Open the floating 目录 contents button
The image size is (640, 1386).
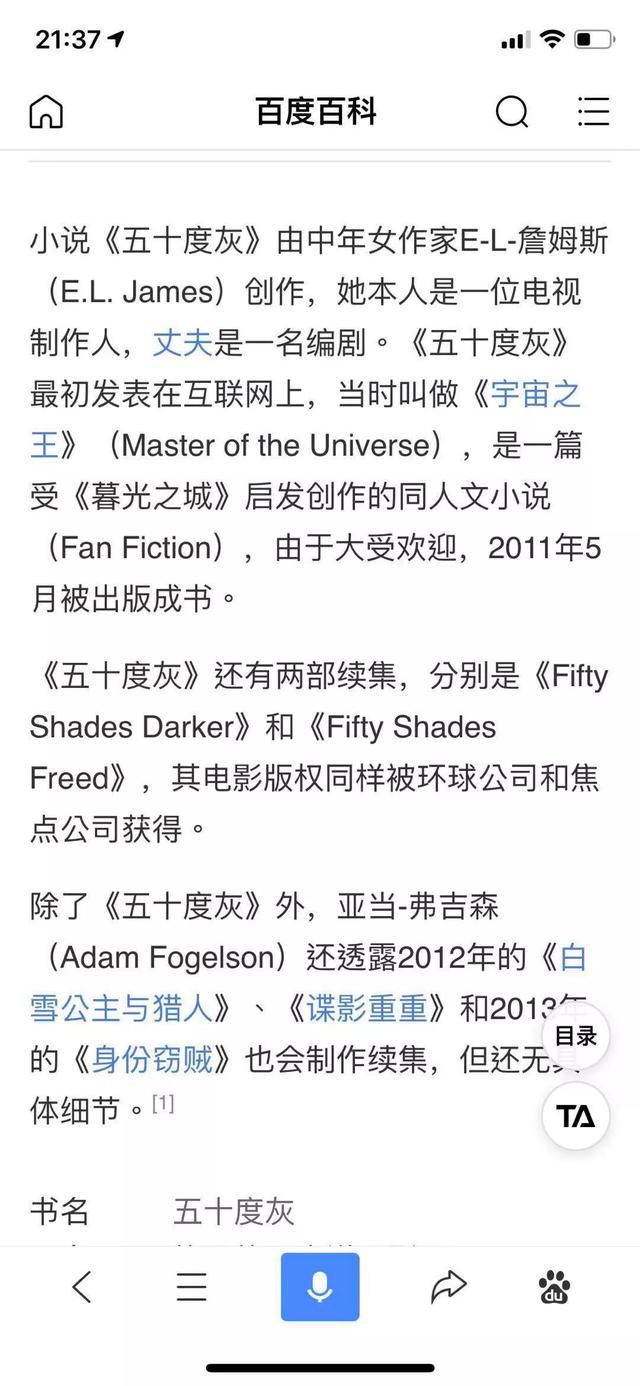point(576,1036)
